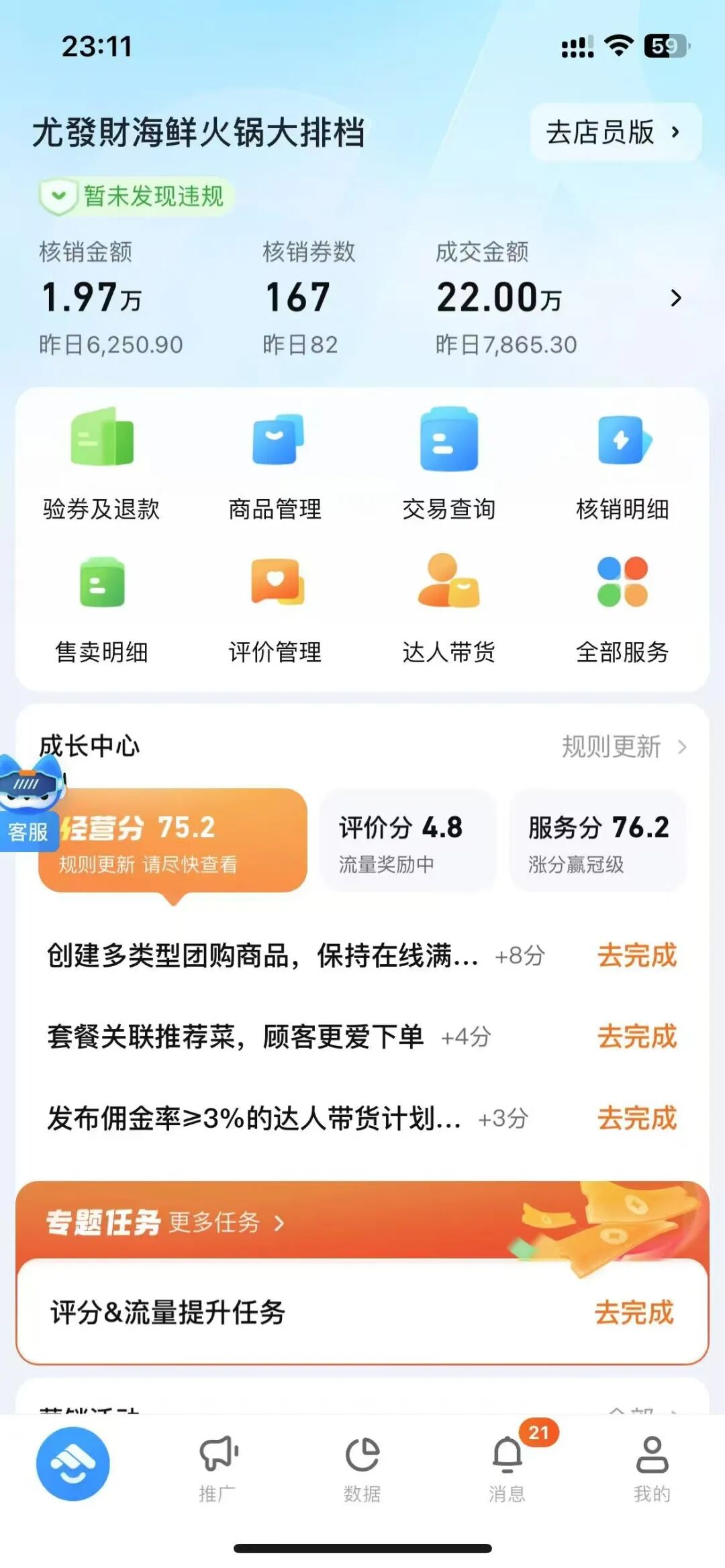Select the 评价分 4.8 score card
Image resolution: width=725 pixels, height=1568 pixels.
pyautogui.click(x=407, y=841)
